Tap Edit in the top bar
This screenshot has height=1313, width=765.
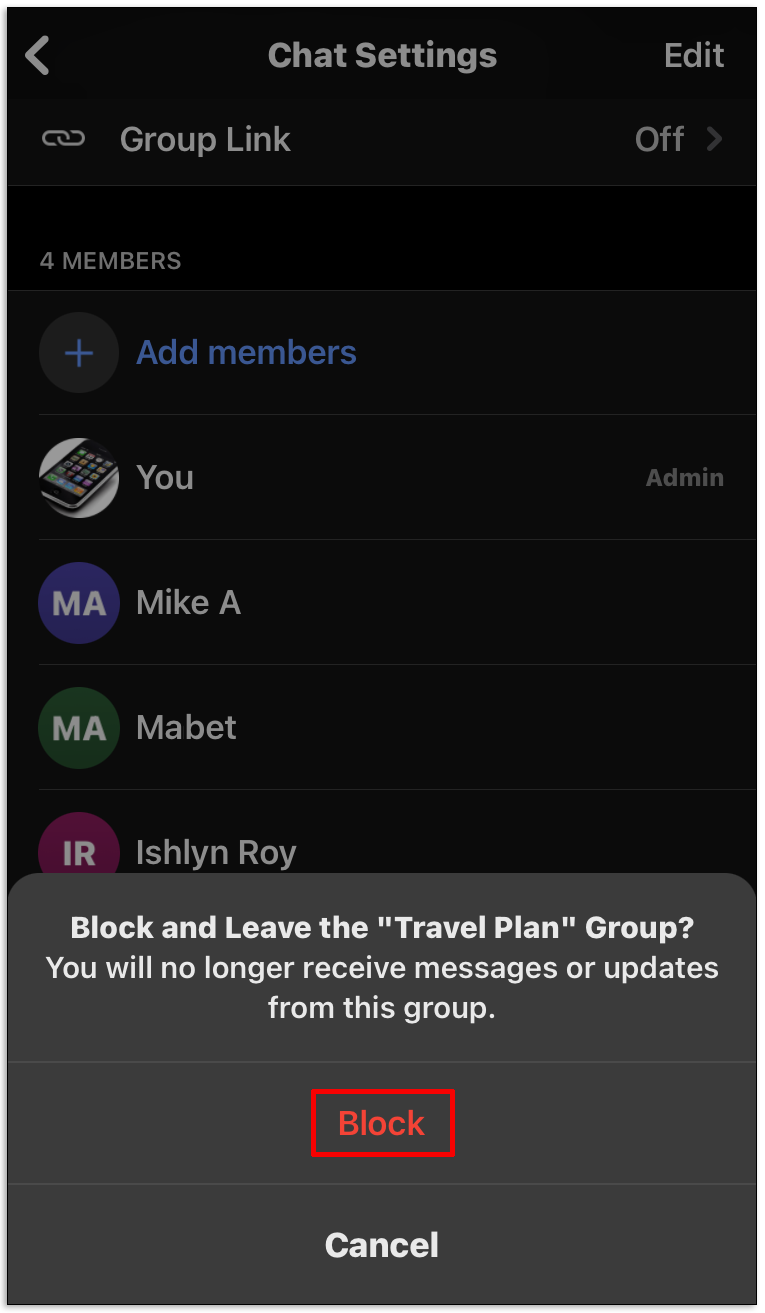pos(693,56)
